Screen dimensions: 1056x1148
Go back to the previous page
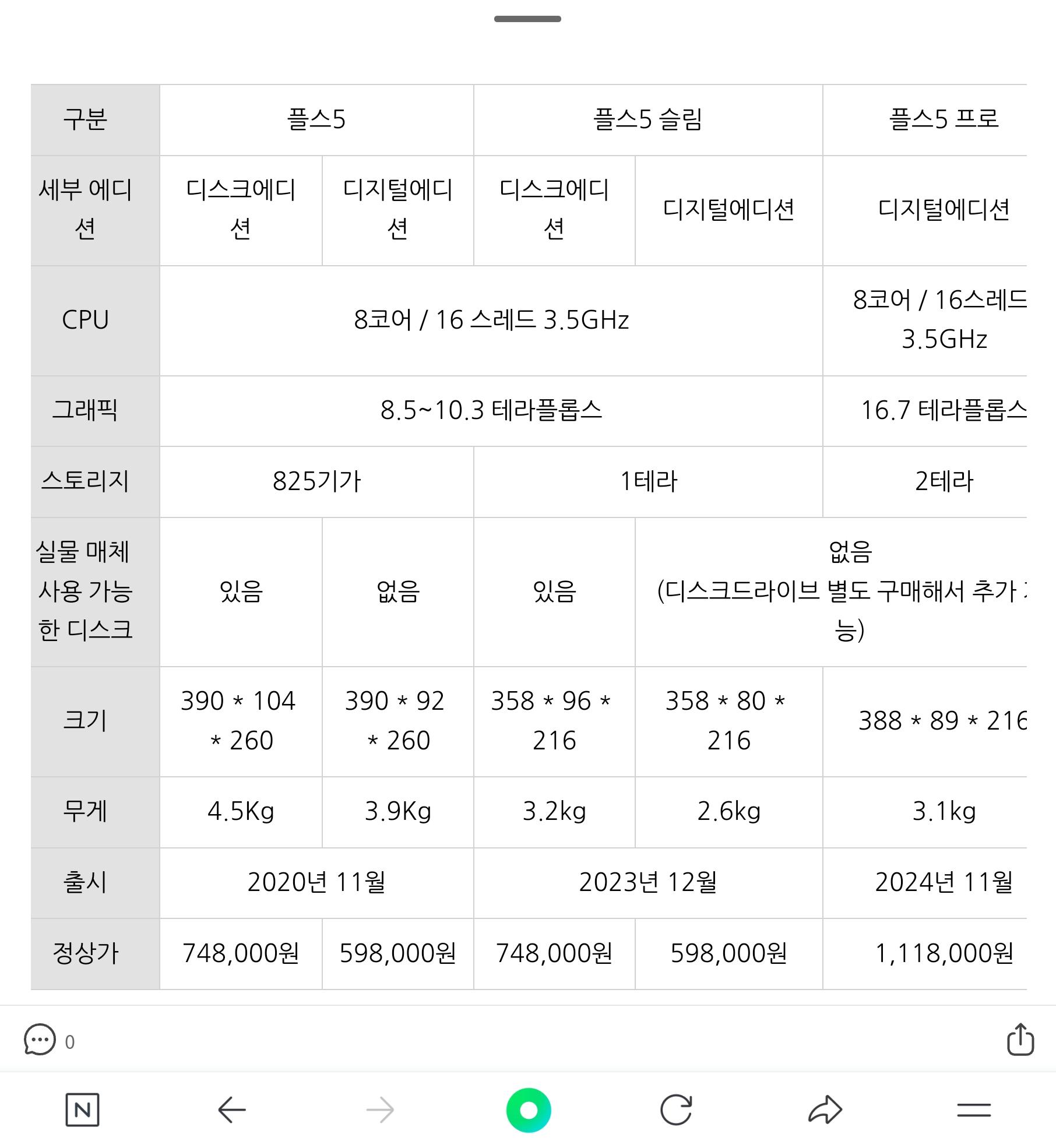[x=231, y=1110]
